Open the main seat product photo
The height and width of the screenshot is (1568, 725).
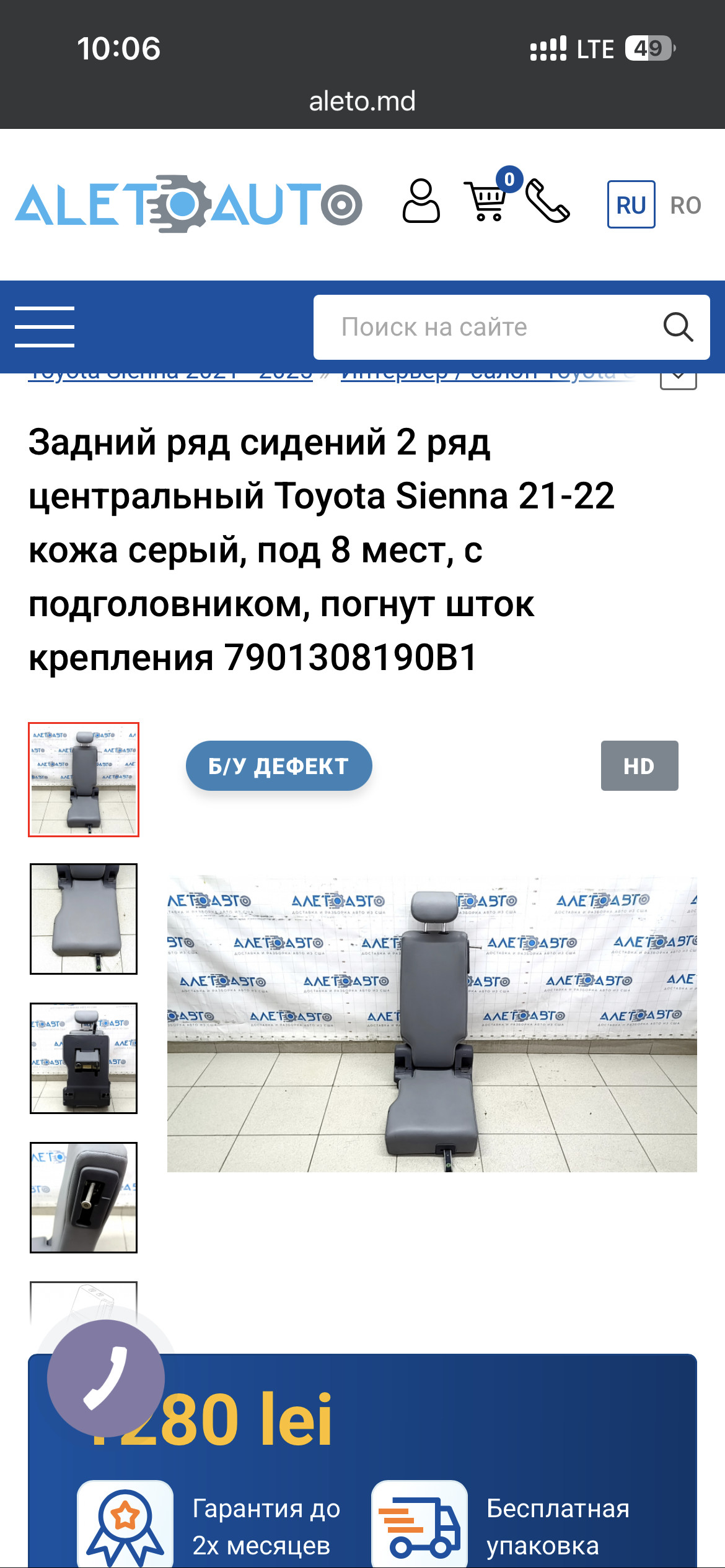tap(432, 1024)
